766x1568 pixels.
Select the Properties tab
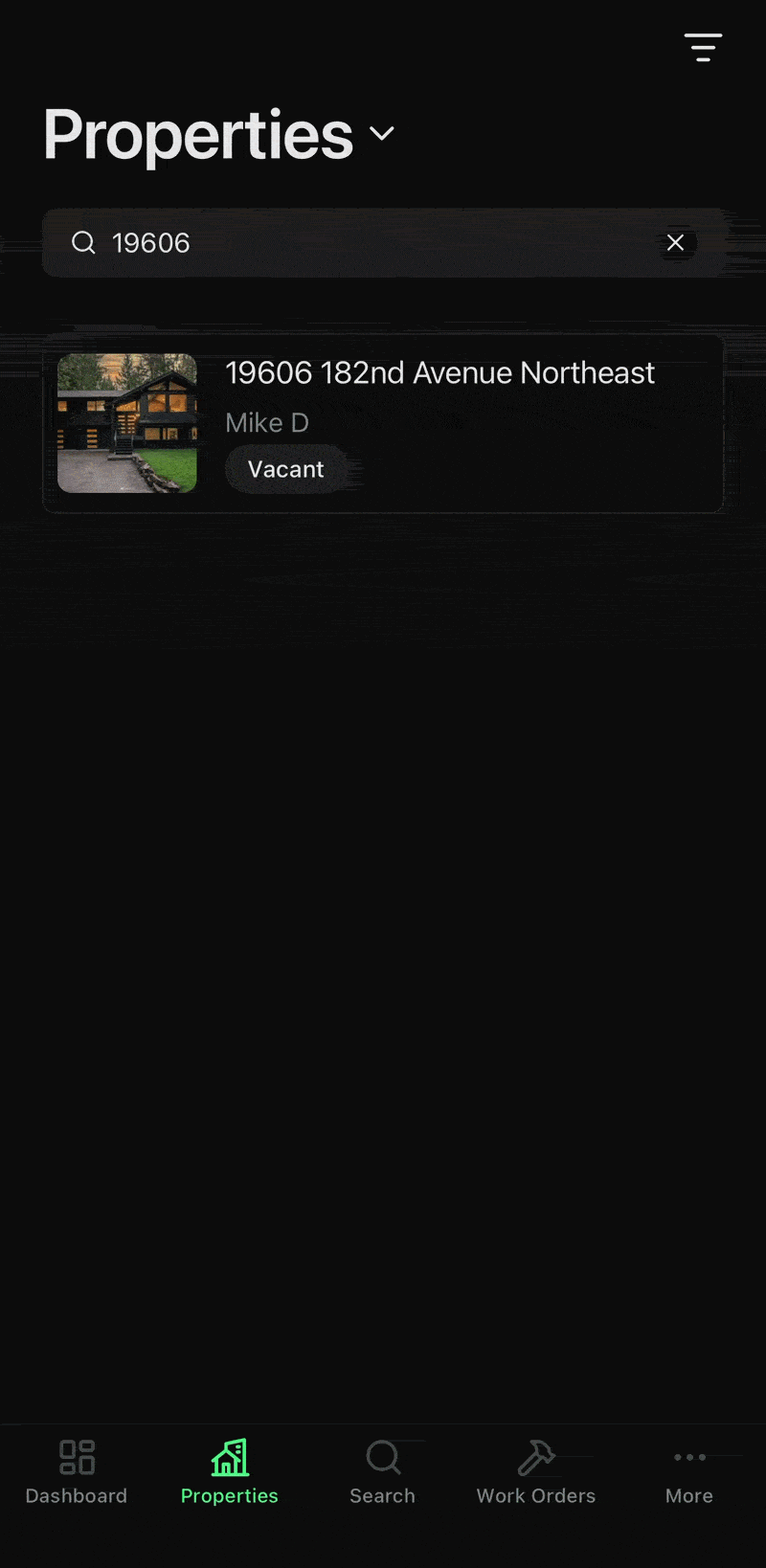(x=230, y=1472)
